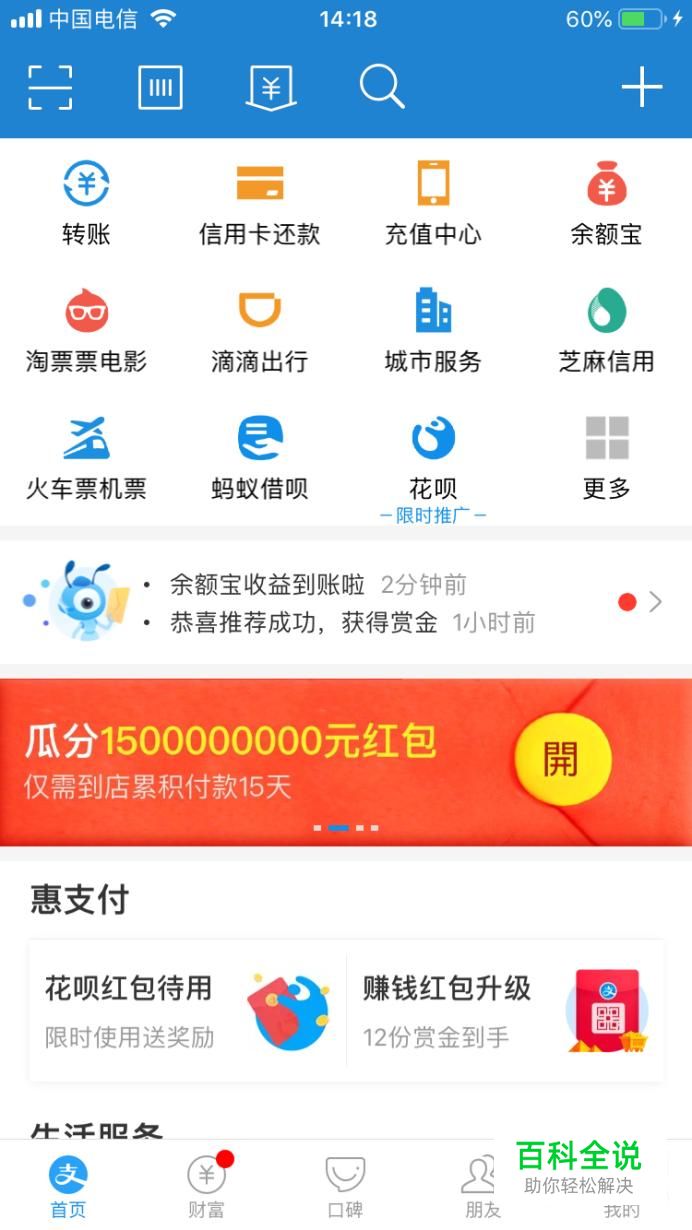Open 充值中心 top-up center

433,203
